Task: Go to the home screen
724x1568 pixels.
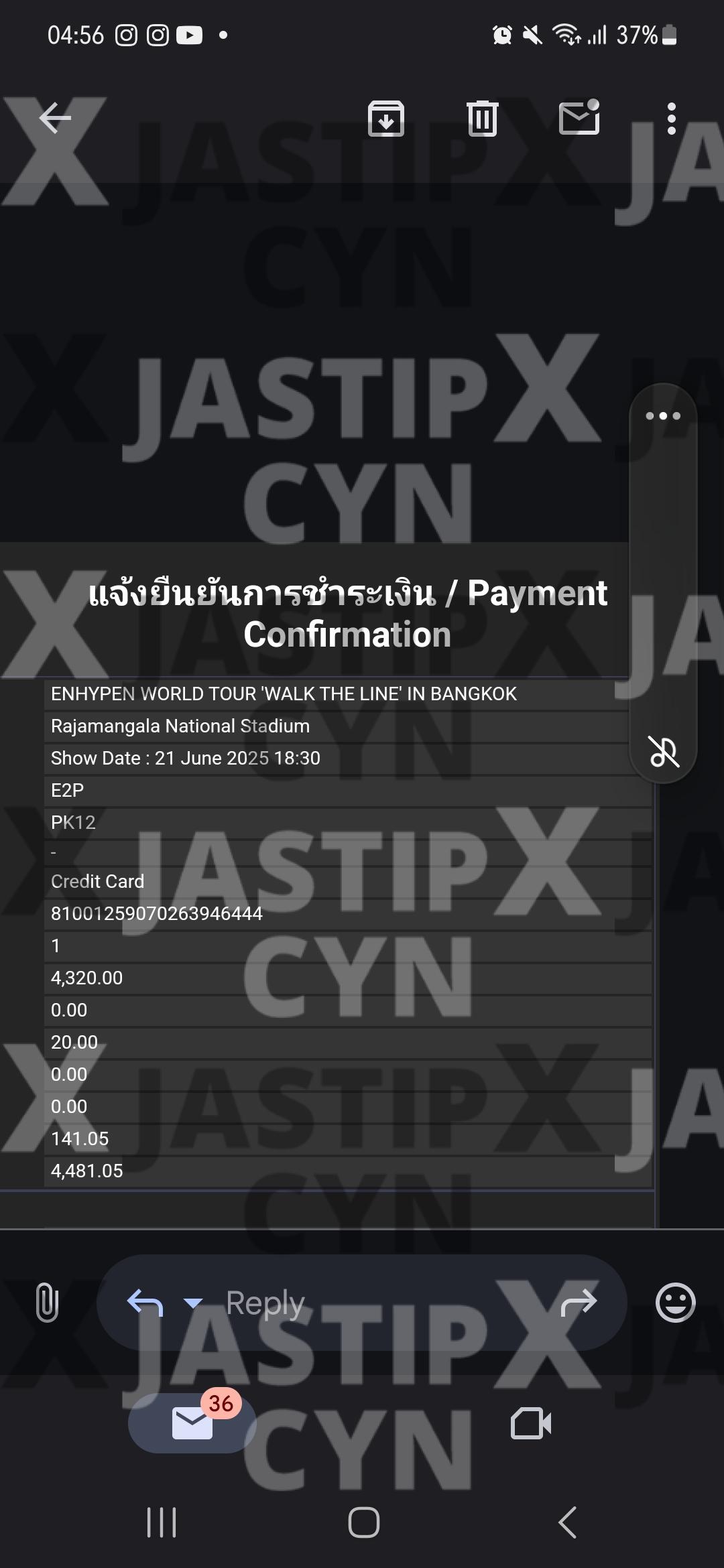Action: coord(363,1522)
